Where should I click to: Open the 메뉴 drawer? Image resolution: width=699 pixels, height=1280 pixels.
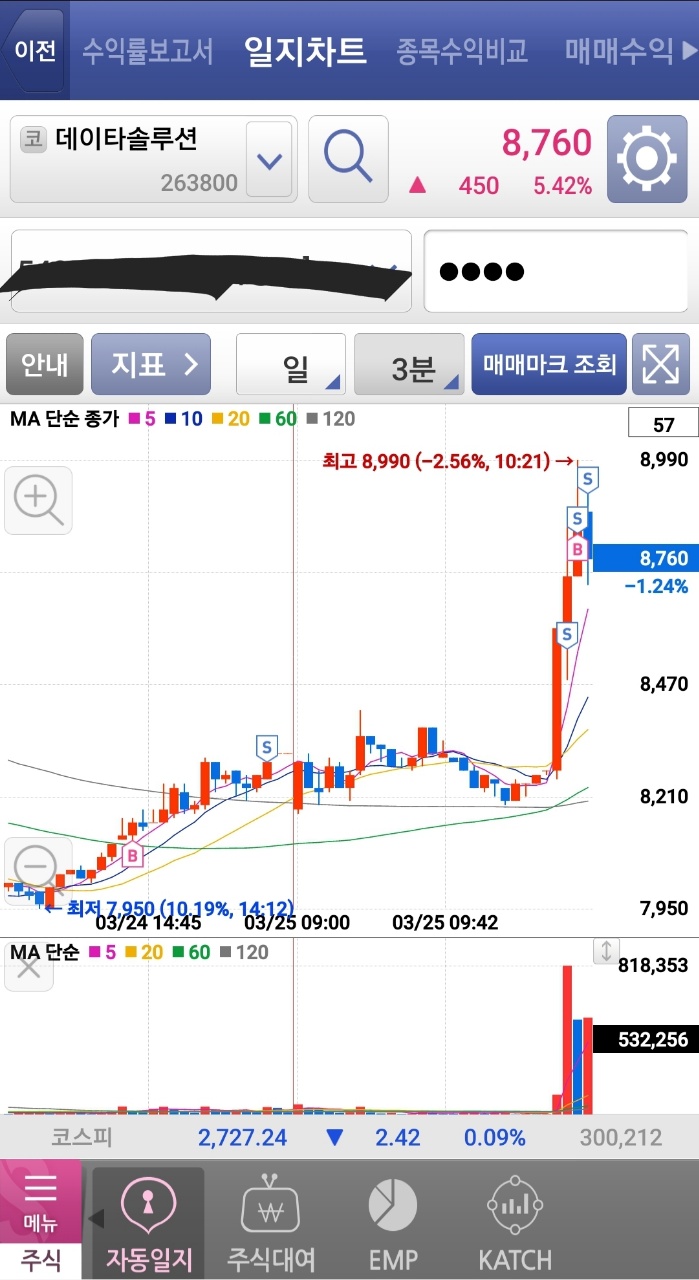pyautogui.click(x=41, y=1200)
